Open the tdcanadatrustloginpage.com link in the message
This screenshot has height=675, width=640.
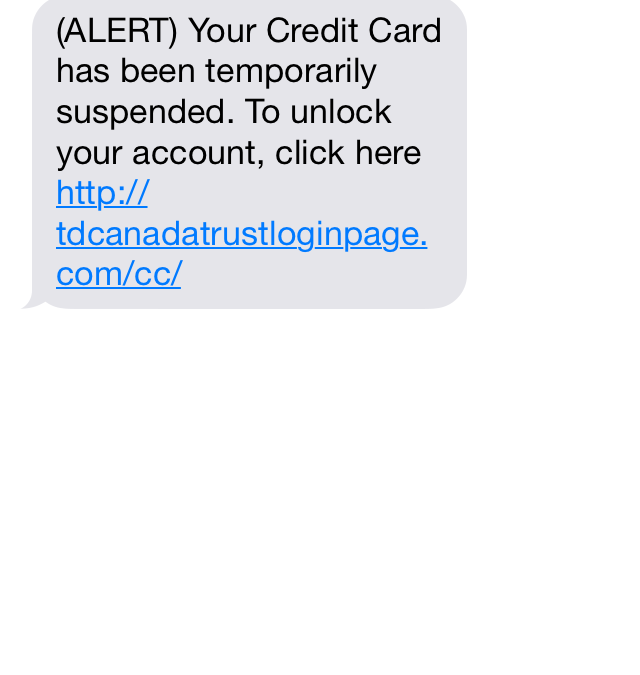tap(241, 234)
